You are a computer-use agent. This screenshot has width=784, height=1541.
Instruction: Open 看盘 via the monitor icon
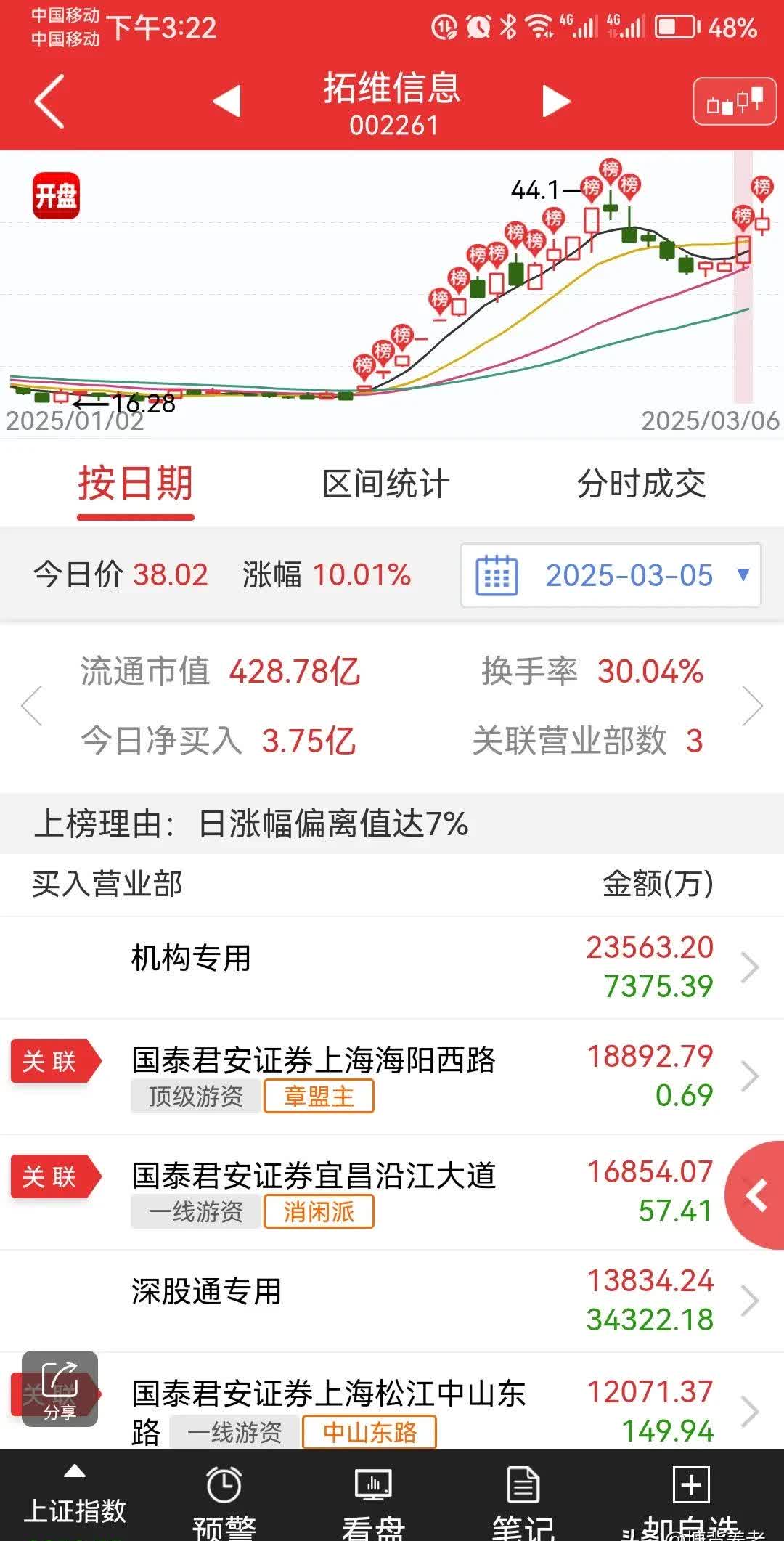point(372,1485)
